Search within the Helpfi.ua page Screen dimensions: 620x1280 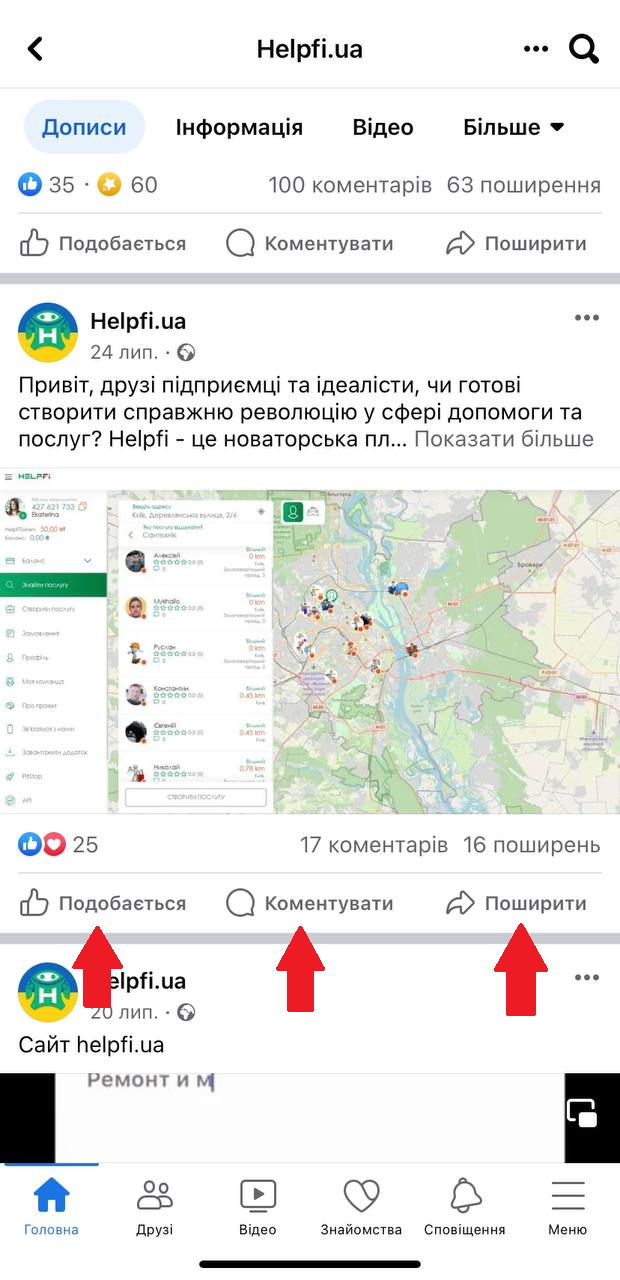(x=584, y=48)
